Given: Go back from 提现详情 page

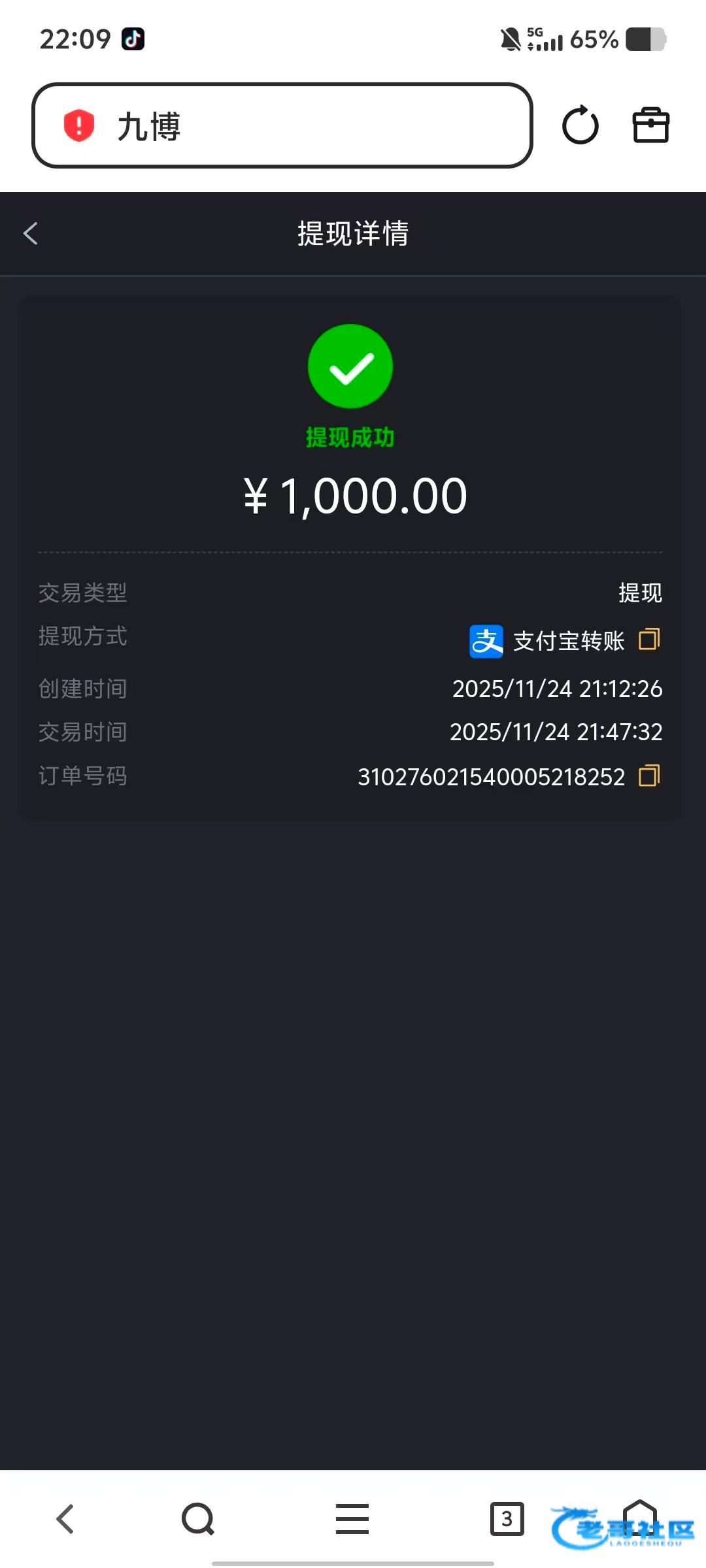Looking at the screenshot, I should point(31,233).
